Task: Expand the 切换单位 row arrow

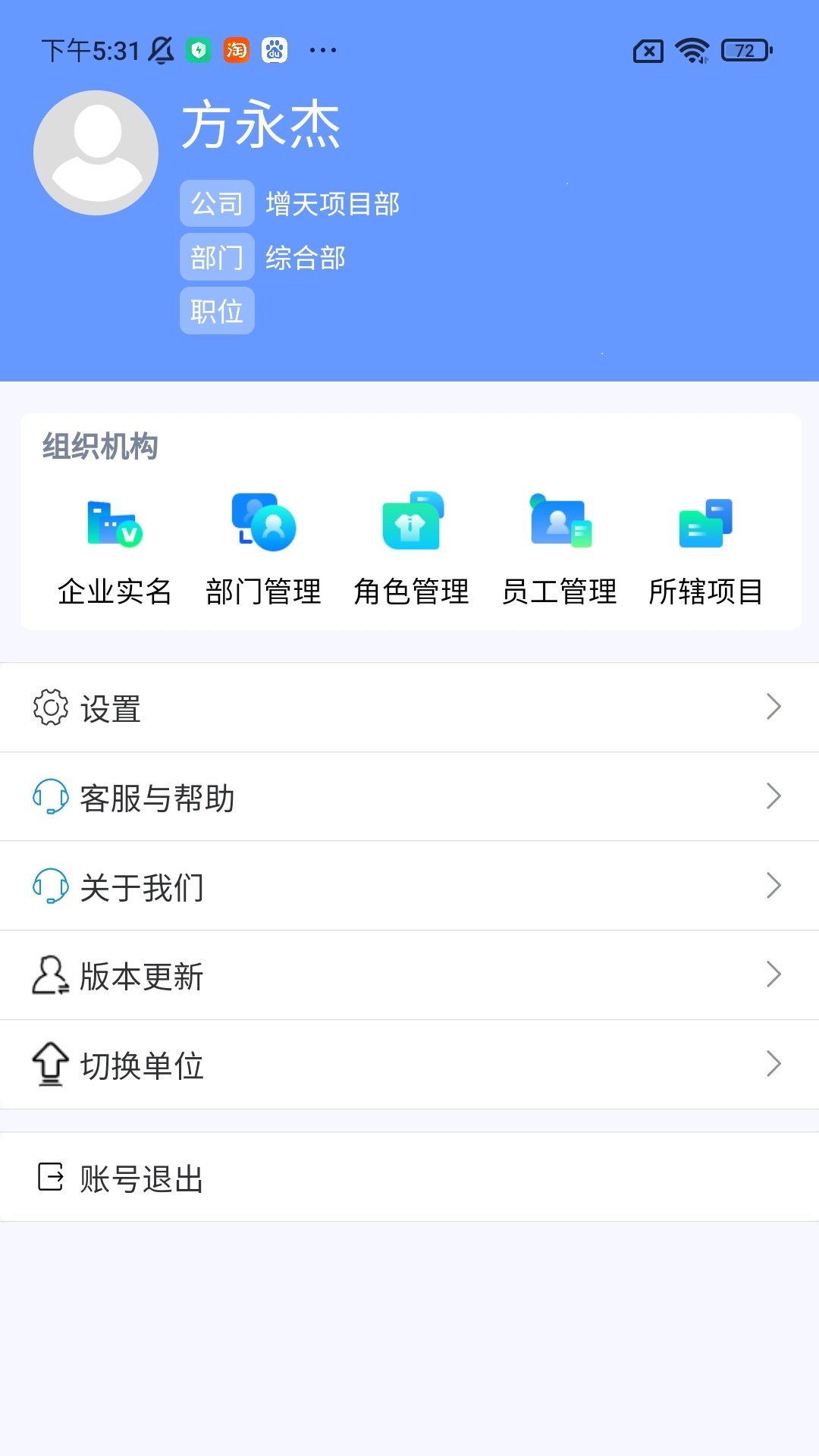Action: click(x=773, y=1064)
